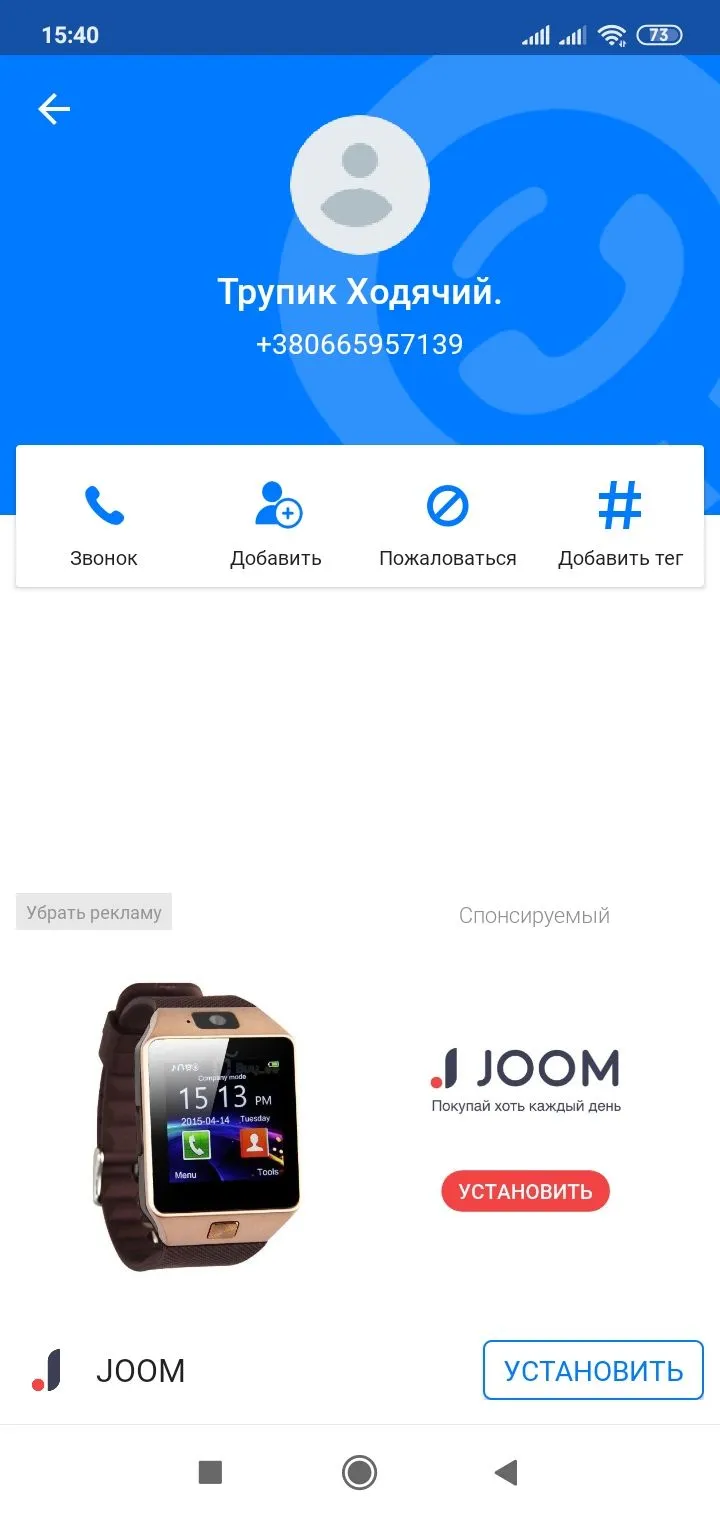Viewport: 720px width, 1520px height.
Task: Report this number with Пожаловаться
Action: [447, 524]
